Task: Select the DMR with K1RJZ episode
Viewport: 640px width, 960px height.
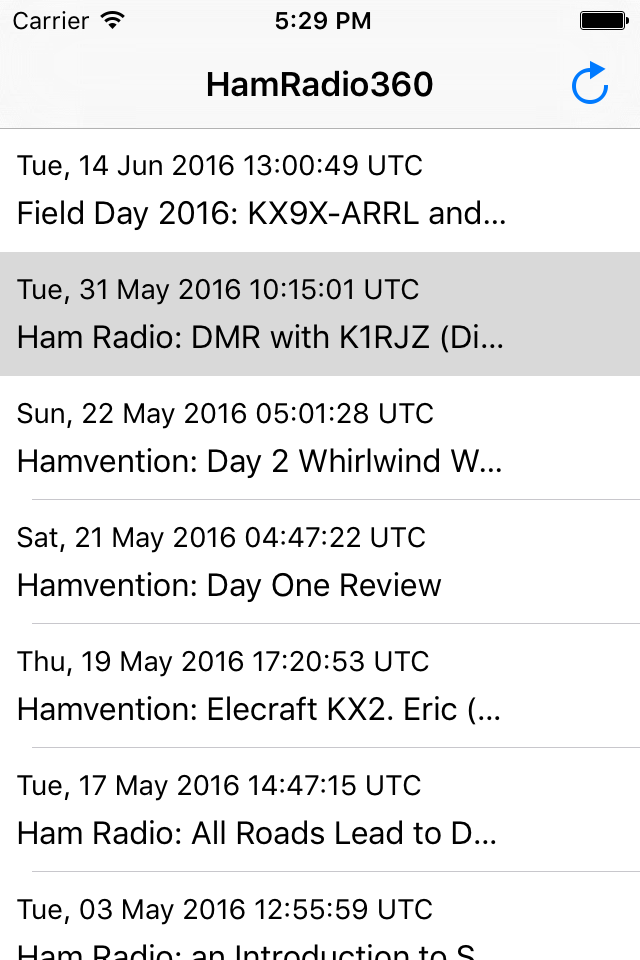Action: point(320,314)
